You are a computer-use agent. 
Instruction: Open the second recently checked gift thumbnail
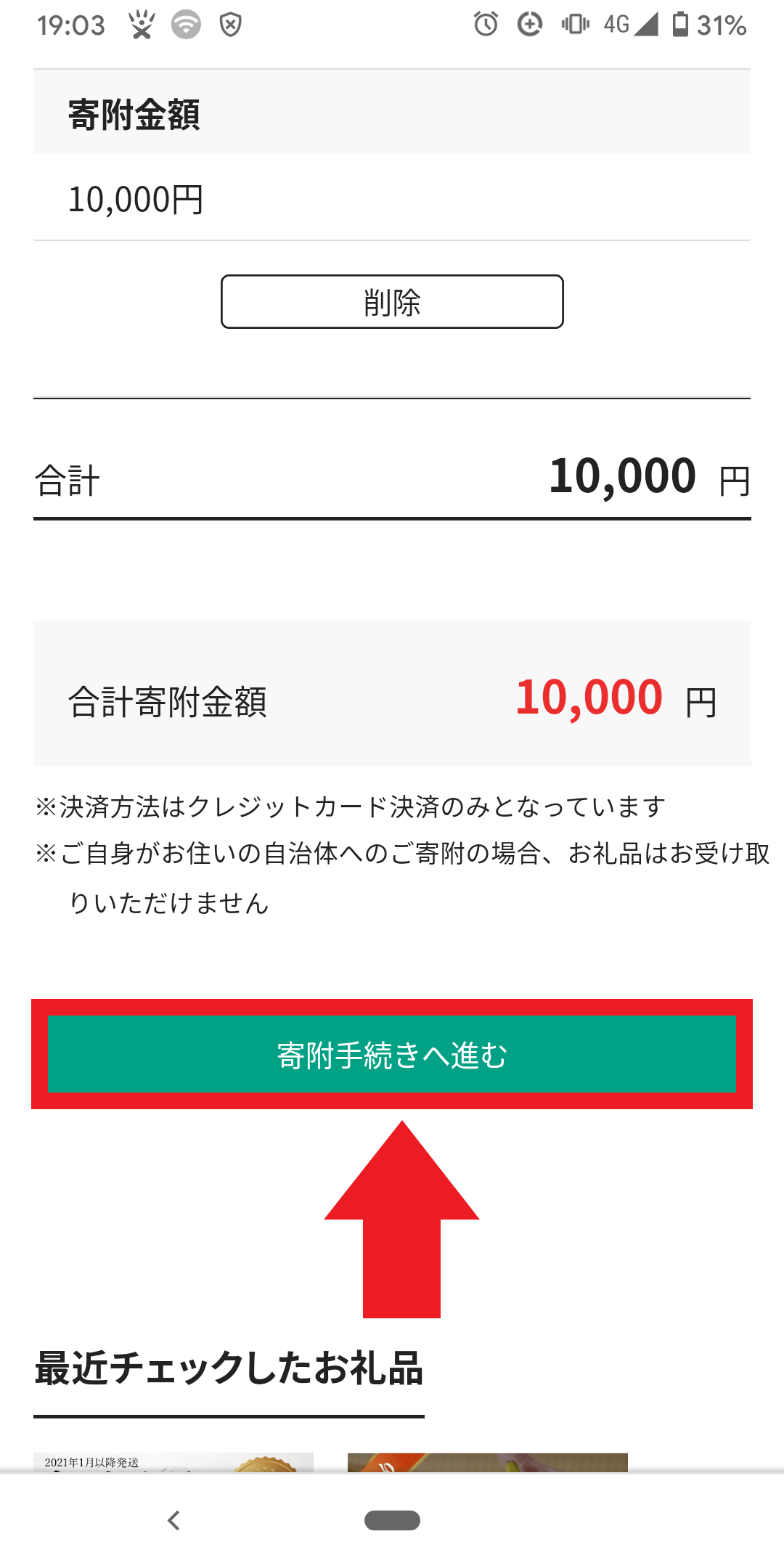488,1462
